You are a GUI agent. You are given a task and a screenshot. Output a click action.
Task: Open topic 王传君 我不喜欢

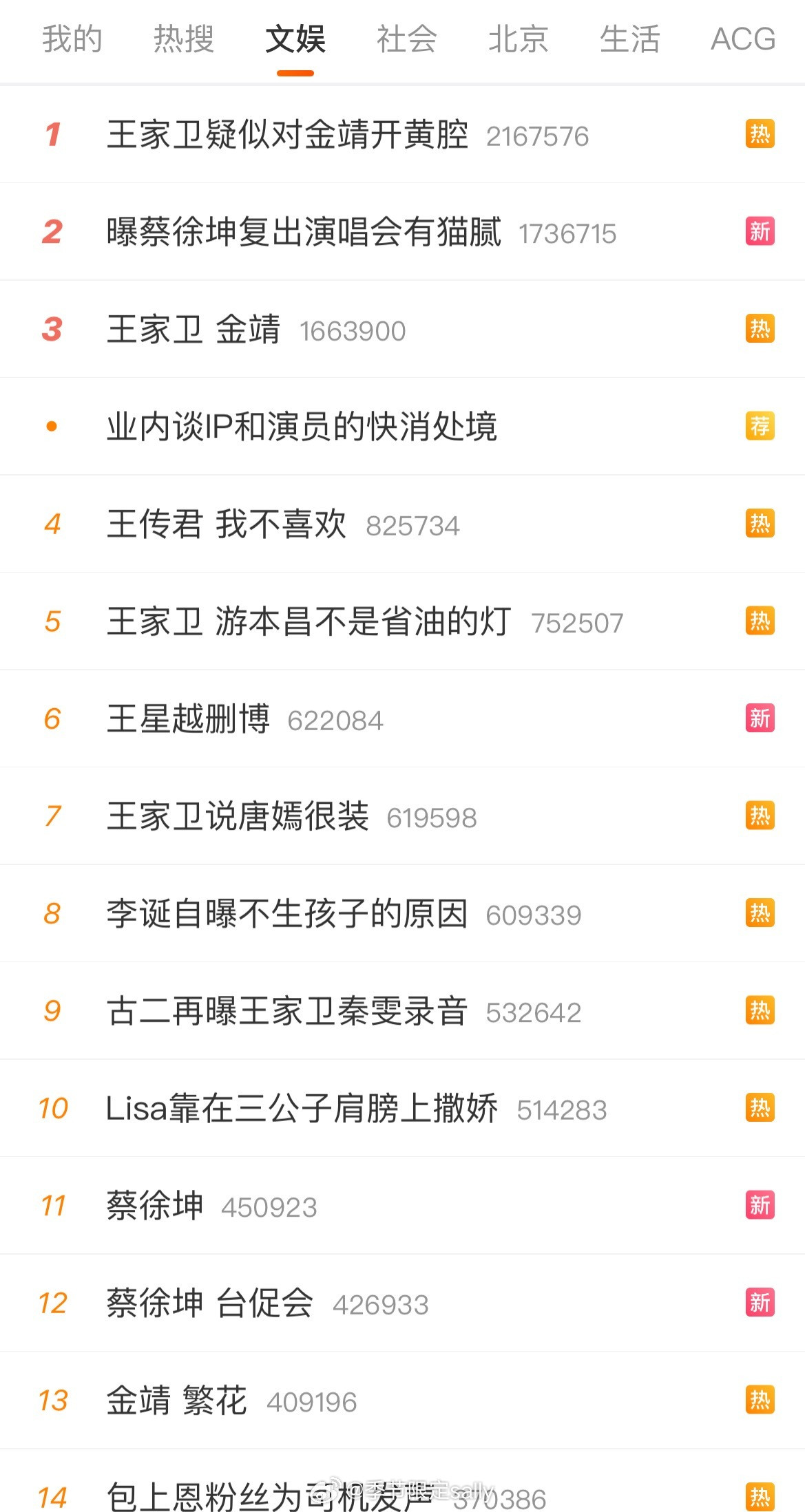tap(227, 524)
